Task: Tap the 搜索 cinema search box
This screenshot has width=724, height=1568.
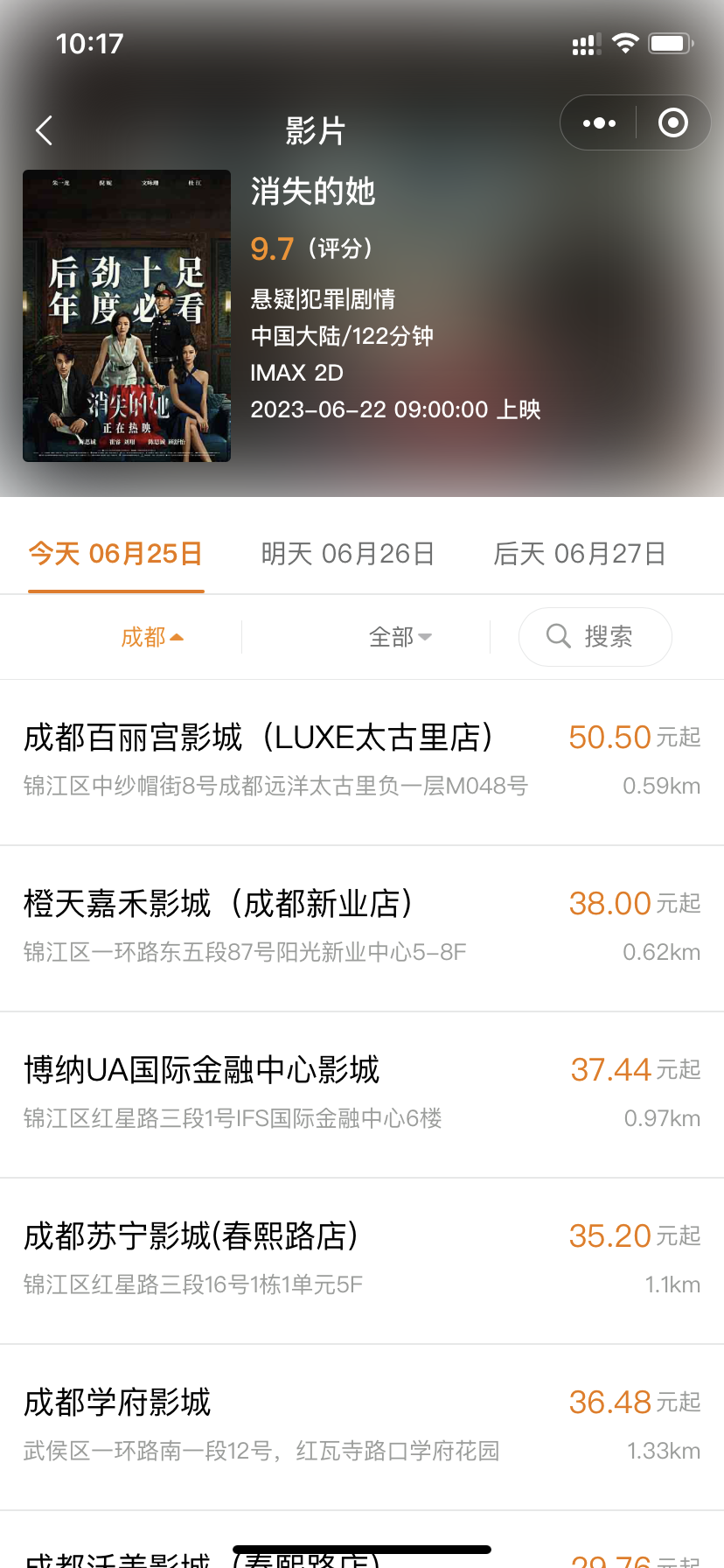Action: [x=595, y=637]
